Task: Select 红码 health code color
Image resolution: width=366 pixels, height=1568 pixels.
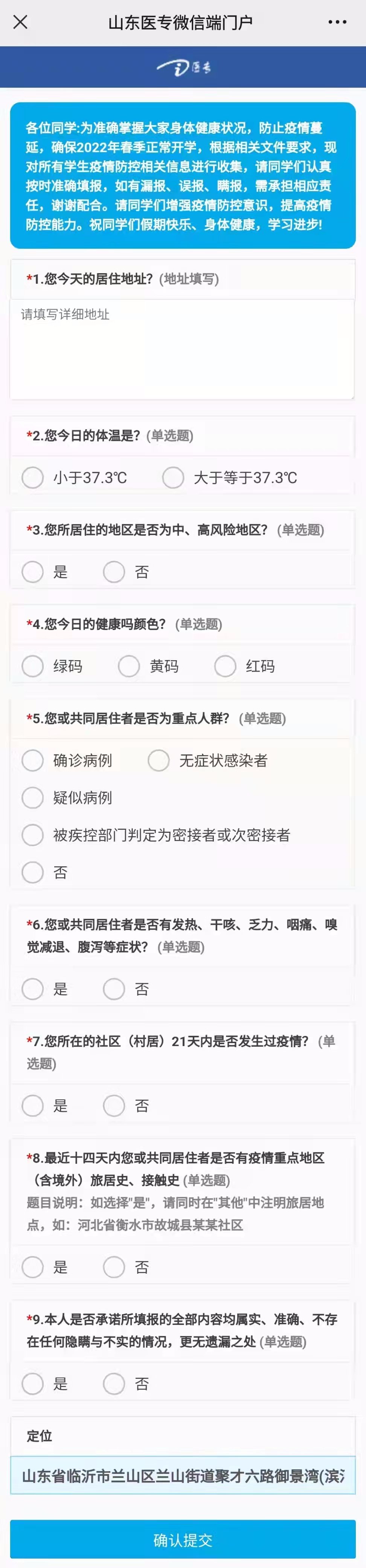Action: click(x=225, y=666)
